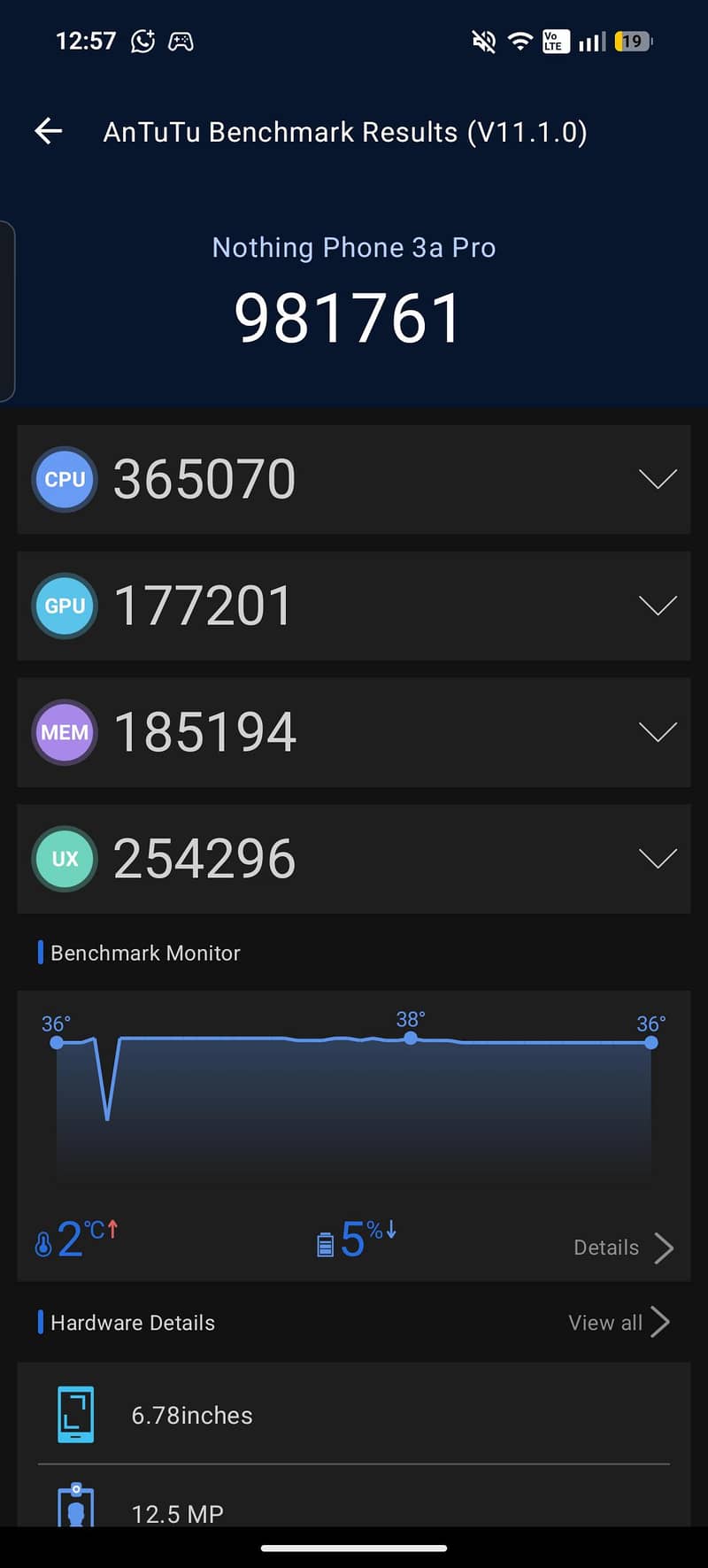This screenshot has height=1568, width=708.
Task: Expand the MEM score 185194 section
Action: coord(657,732)
